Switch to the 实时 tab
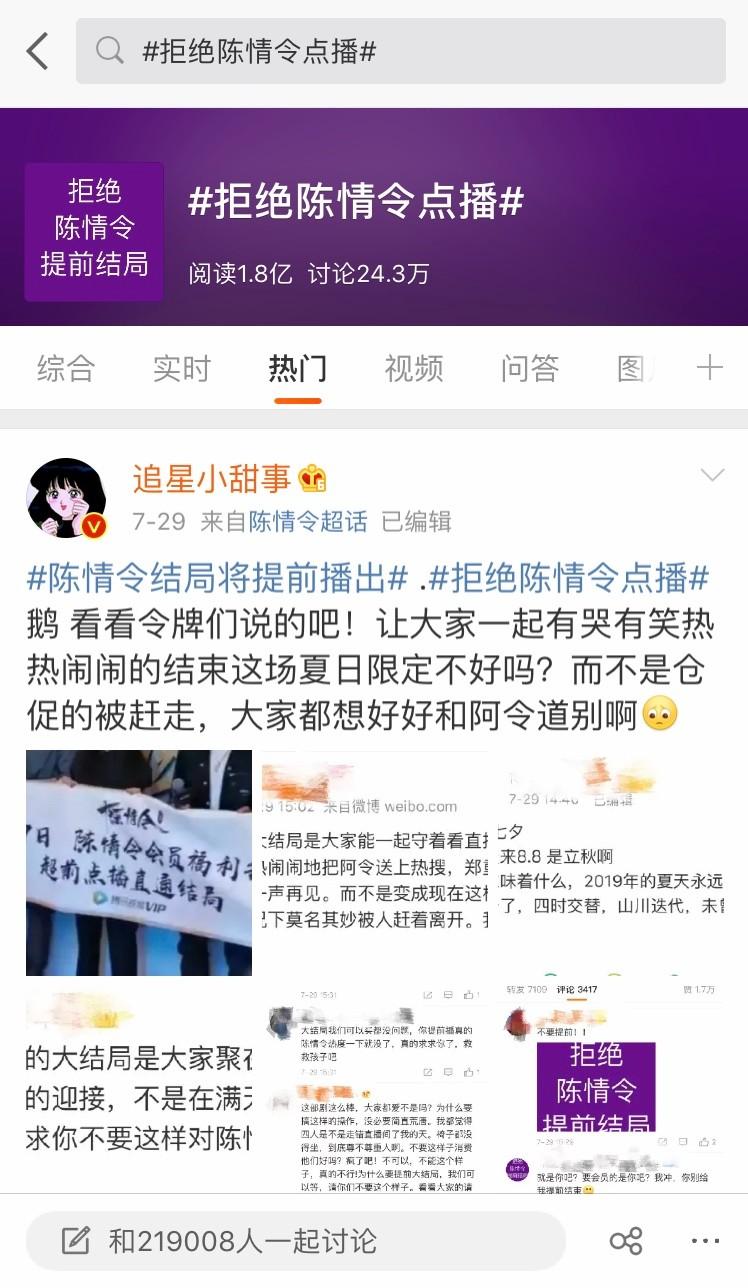This screenshot has width=748, height=1288. pyautogui.click(x=182, y=368)
